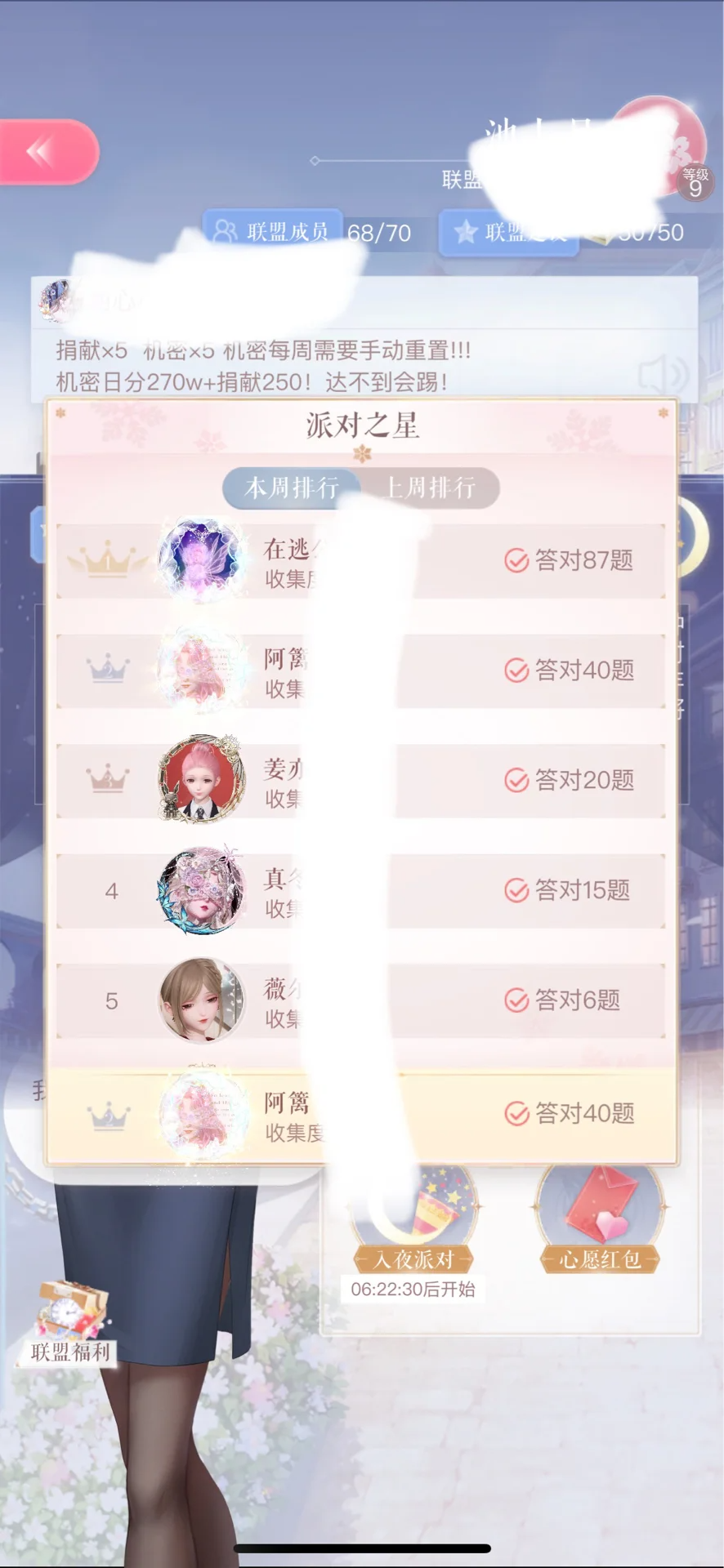Image resolution: width=724 pixels, height=1568 pixels.
Task: Open 入夜派对 party event
Action: pos(413,1225)
